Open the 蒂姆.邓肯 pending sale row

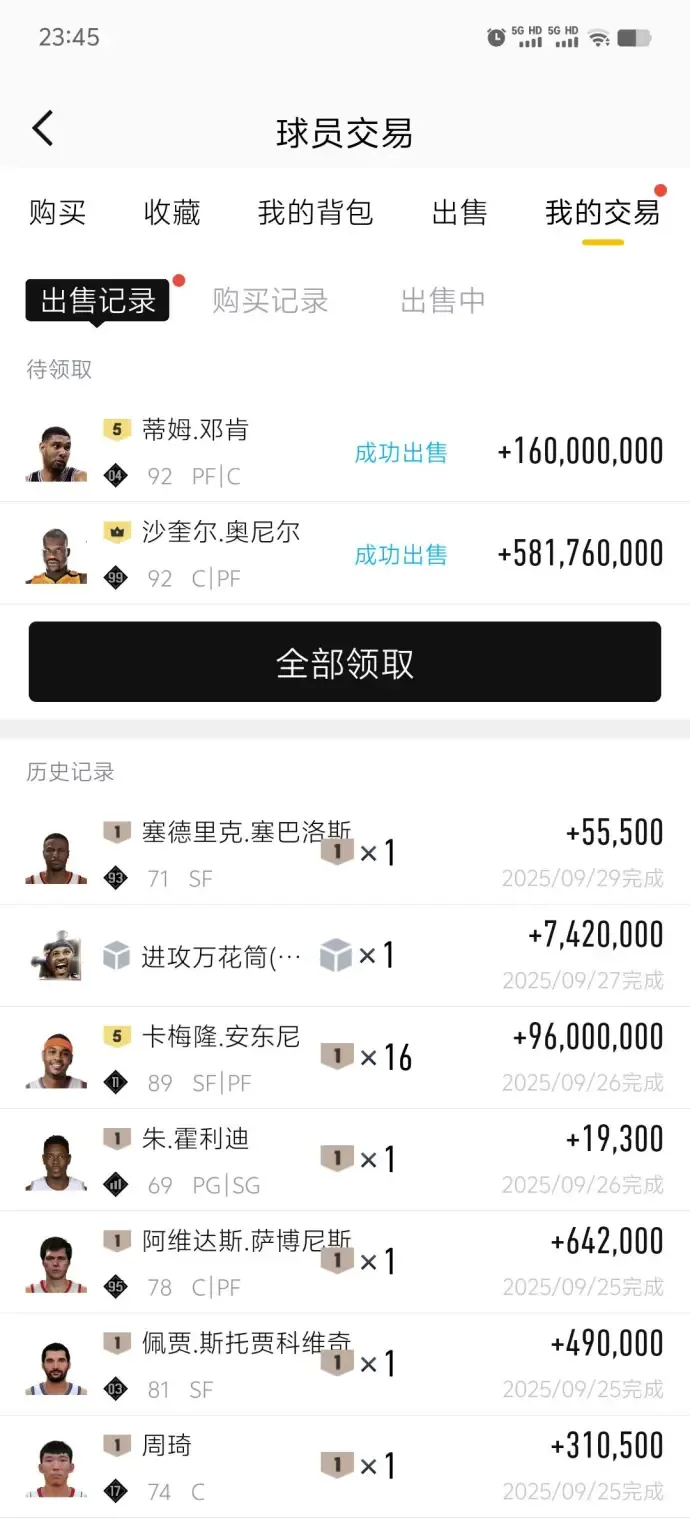345,452
